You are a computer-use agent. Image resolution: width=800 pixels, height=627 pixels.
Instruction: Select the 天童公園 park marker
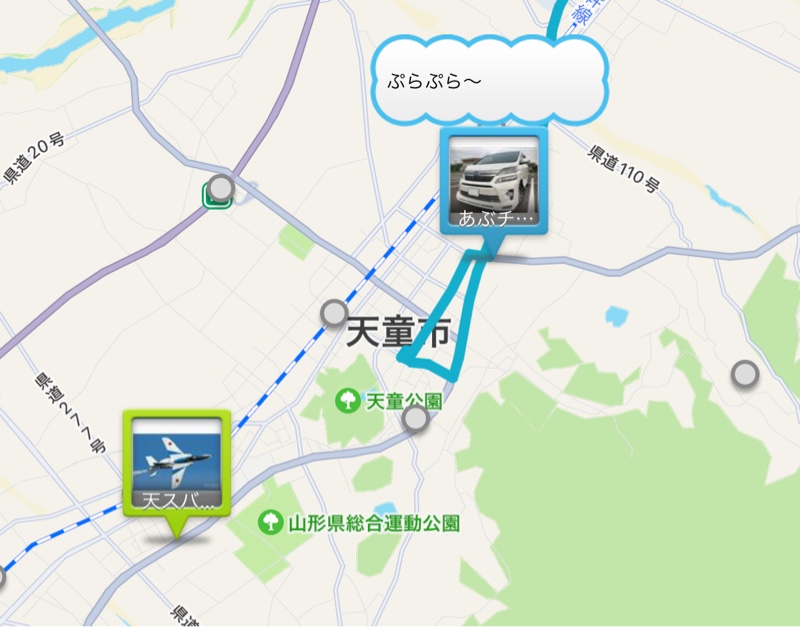[x=348, y=402]
